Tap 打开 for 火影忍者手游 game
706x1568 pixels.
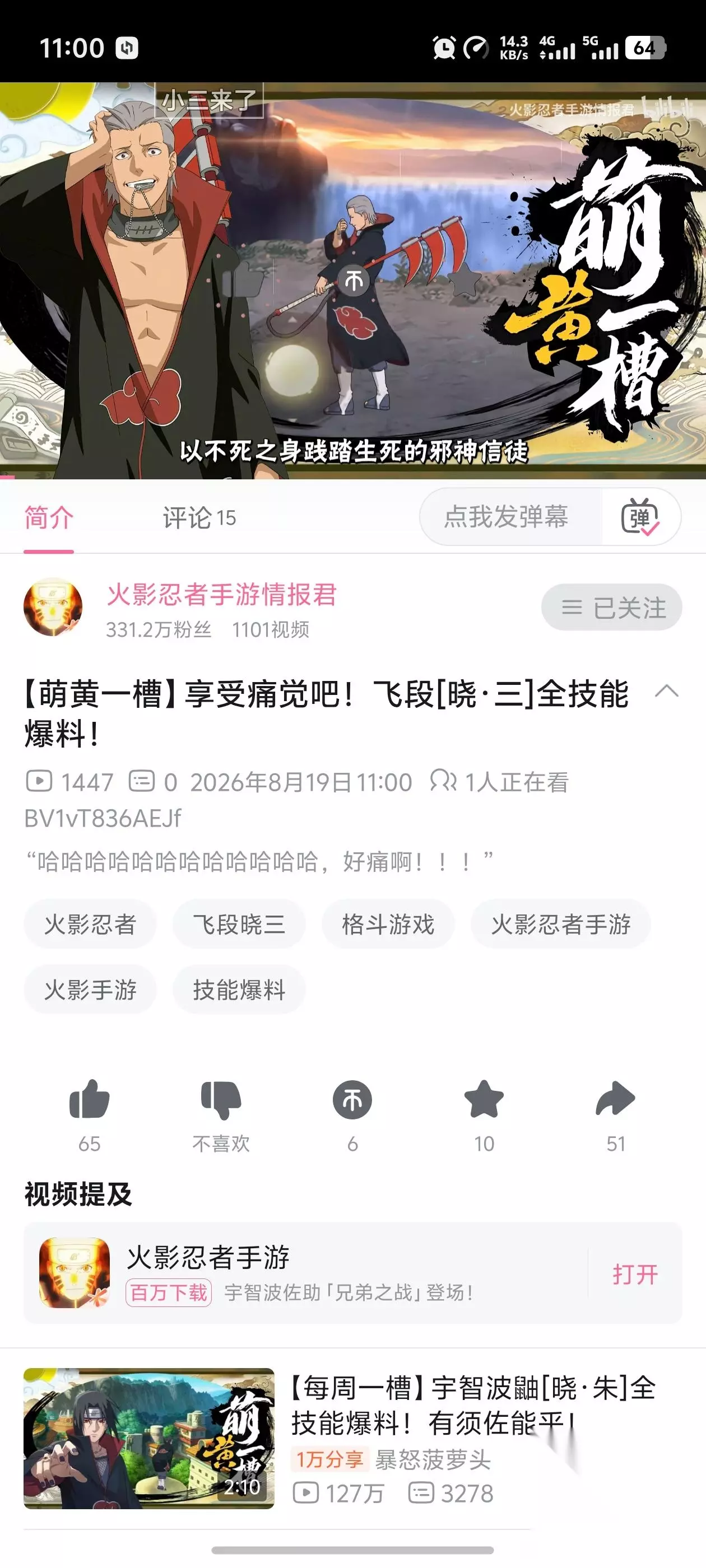click(635, 1273)
